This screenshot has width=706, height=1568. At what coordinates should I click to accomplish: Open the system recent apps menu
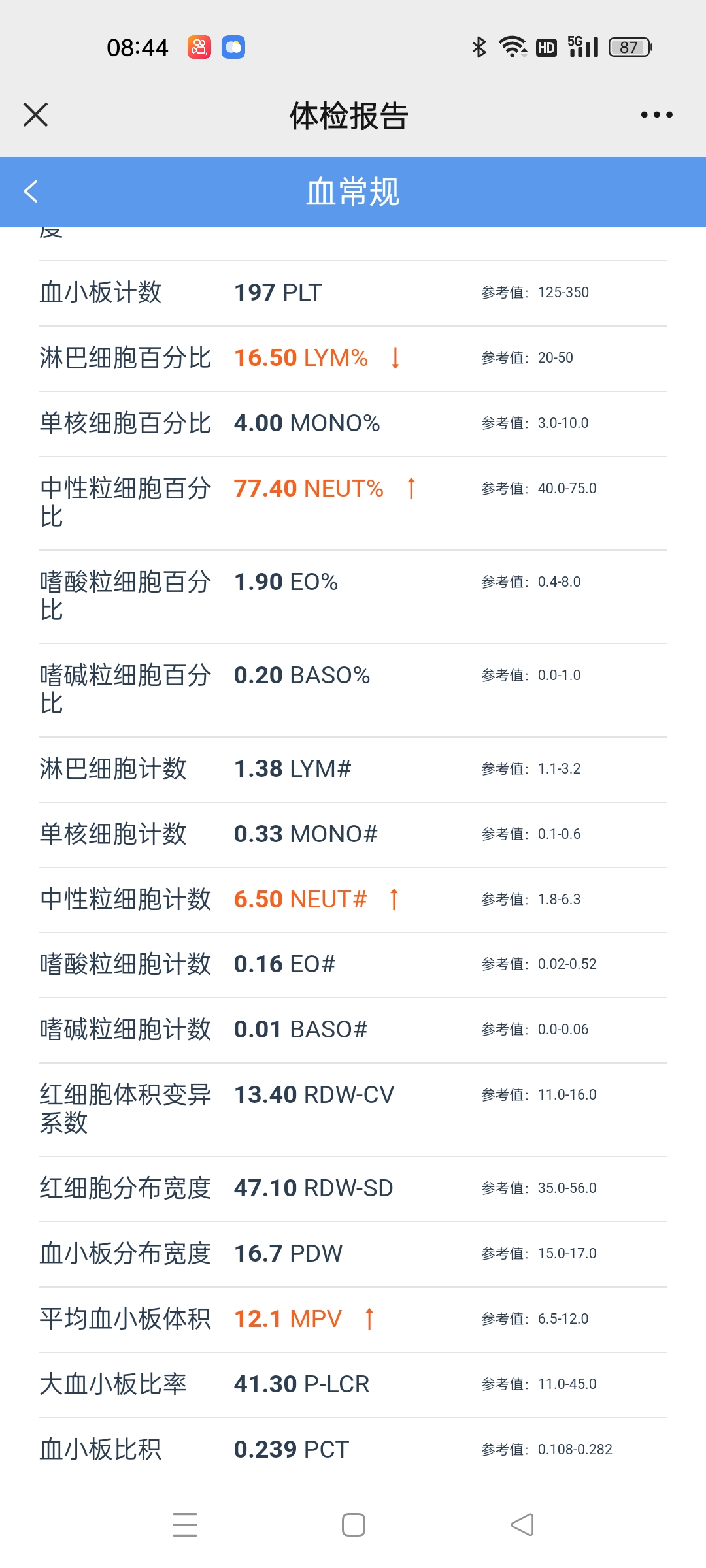[185, 1525]
